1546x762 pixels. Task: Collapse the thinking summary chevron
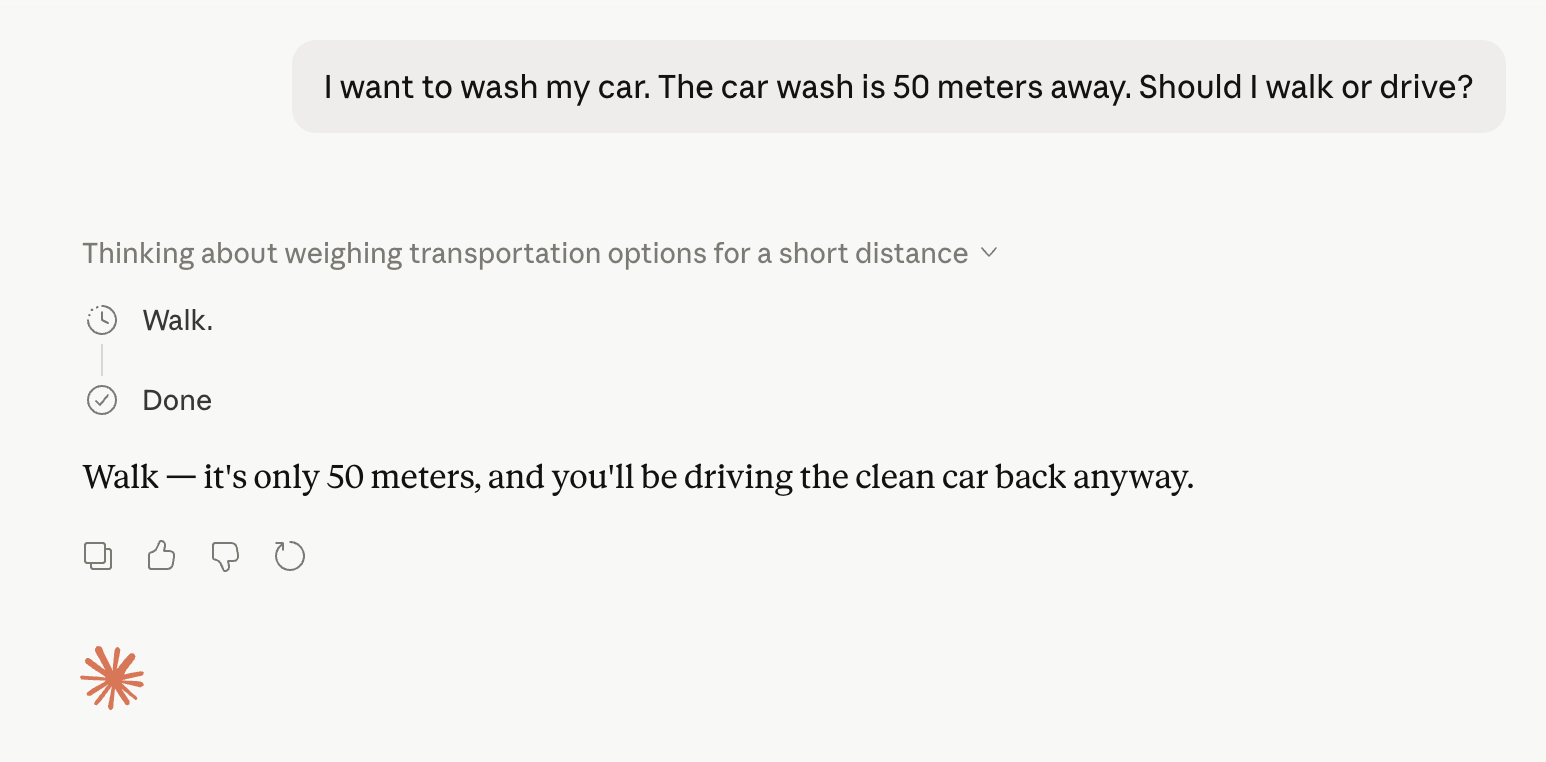point(989,253)
